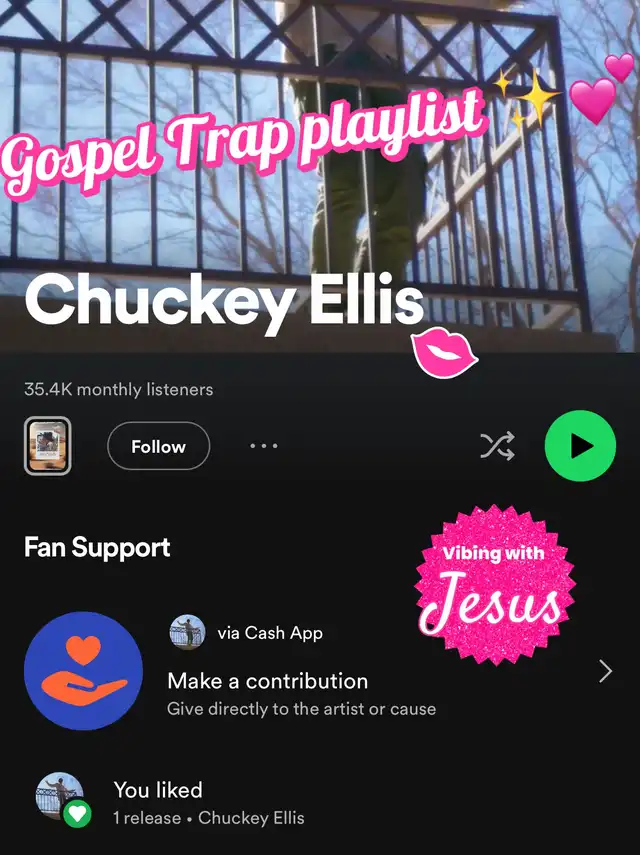
Task: Toggle shuffle mode
Action: [x=497, y=446]
